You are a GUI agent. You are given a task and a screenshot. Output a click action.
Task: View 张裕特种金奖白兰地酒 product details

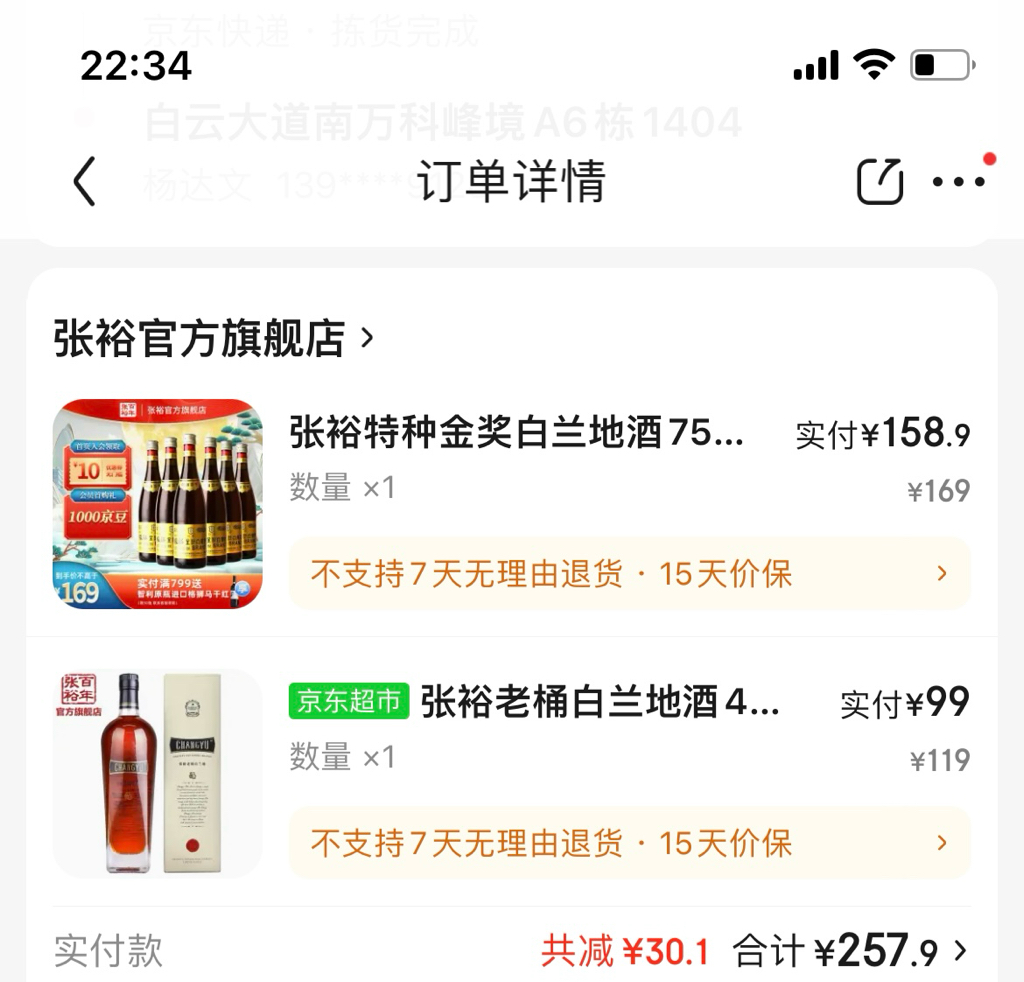516,433
